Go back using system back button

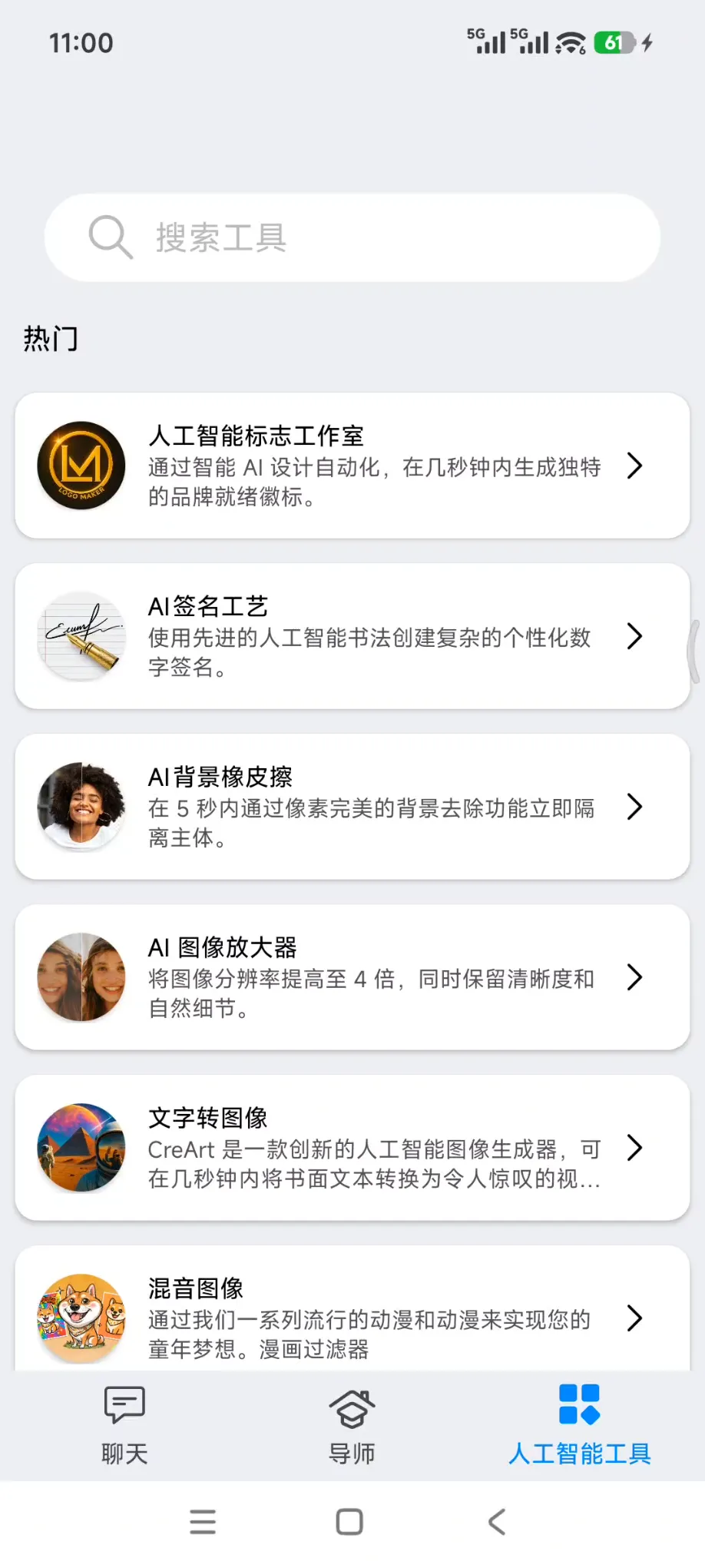click(x=497, y=1522)
